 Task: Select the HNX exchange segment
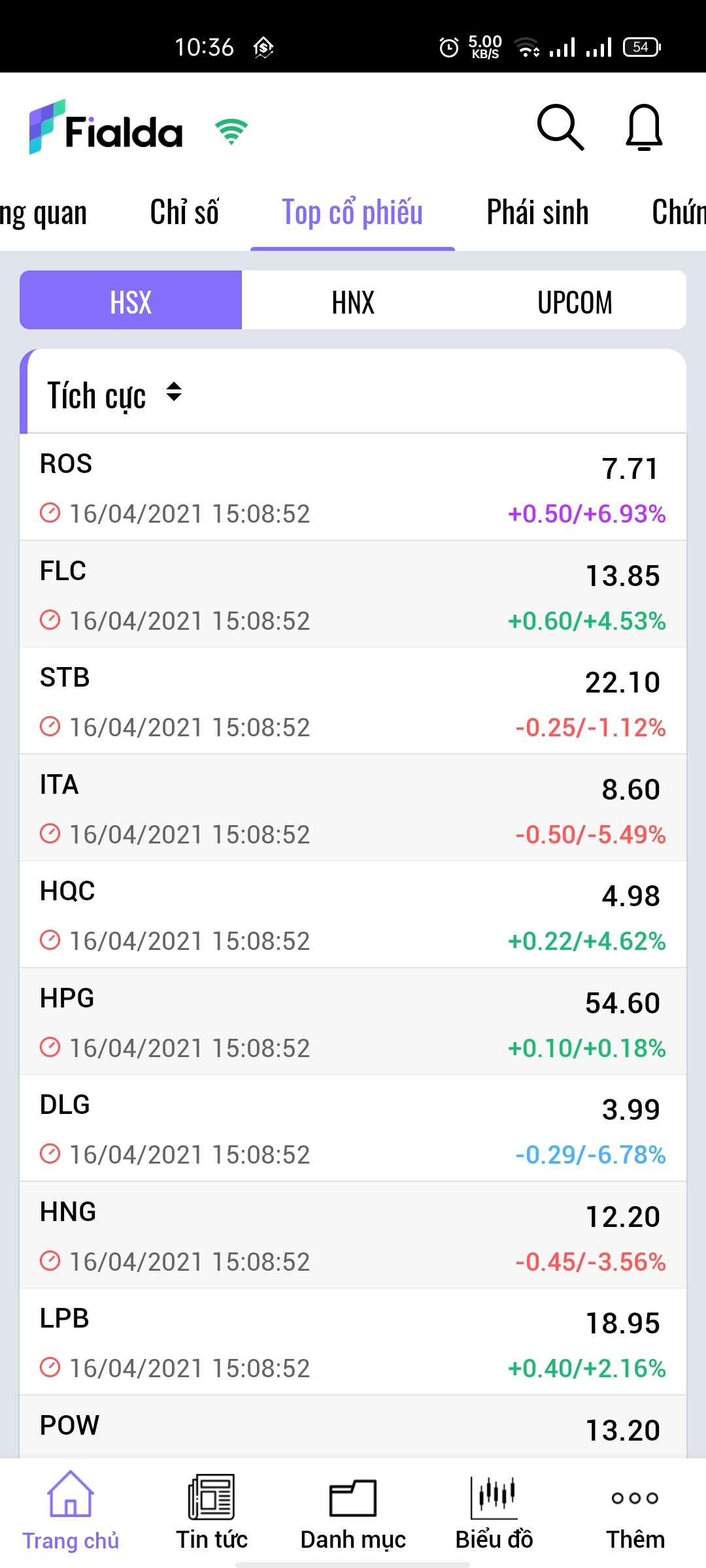pyautogui.click(x=353, y=302)
